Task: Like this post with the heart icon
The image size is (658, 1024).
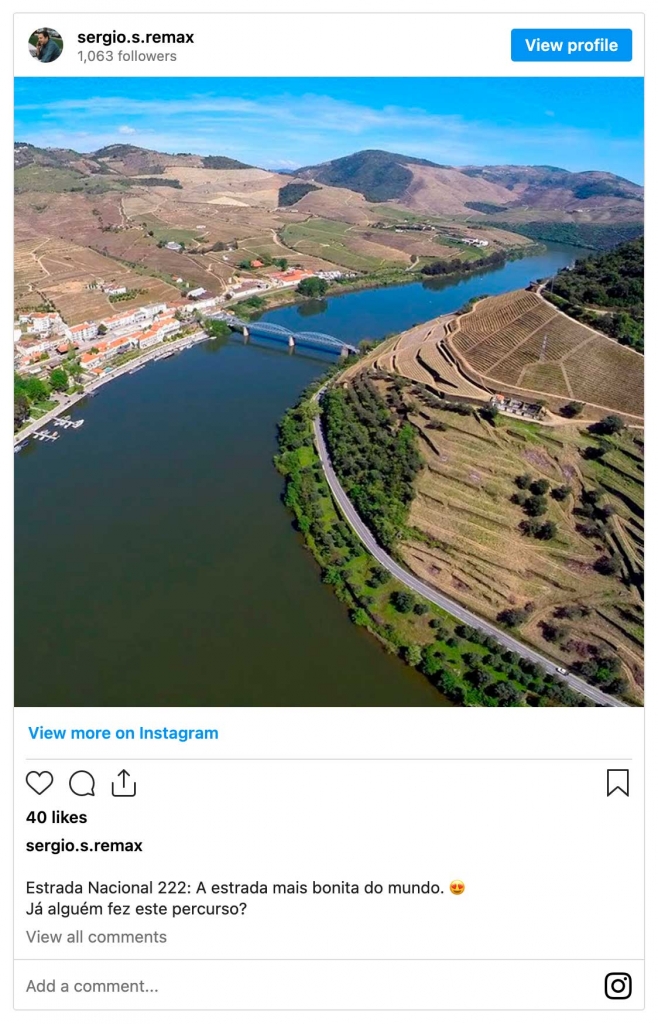Action: coord(39,783)
